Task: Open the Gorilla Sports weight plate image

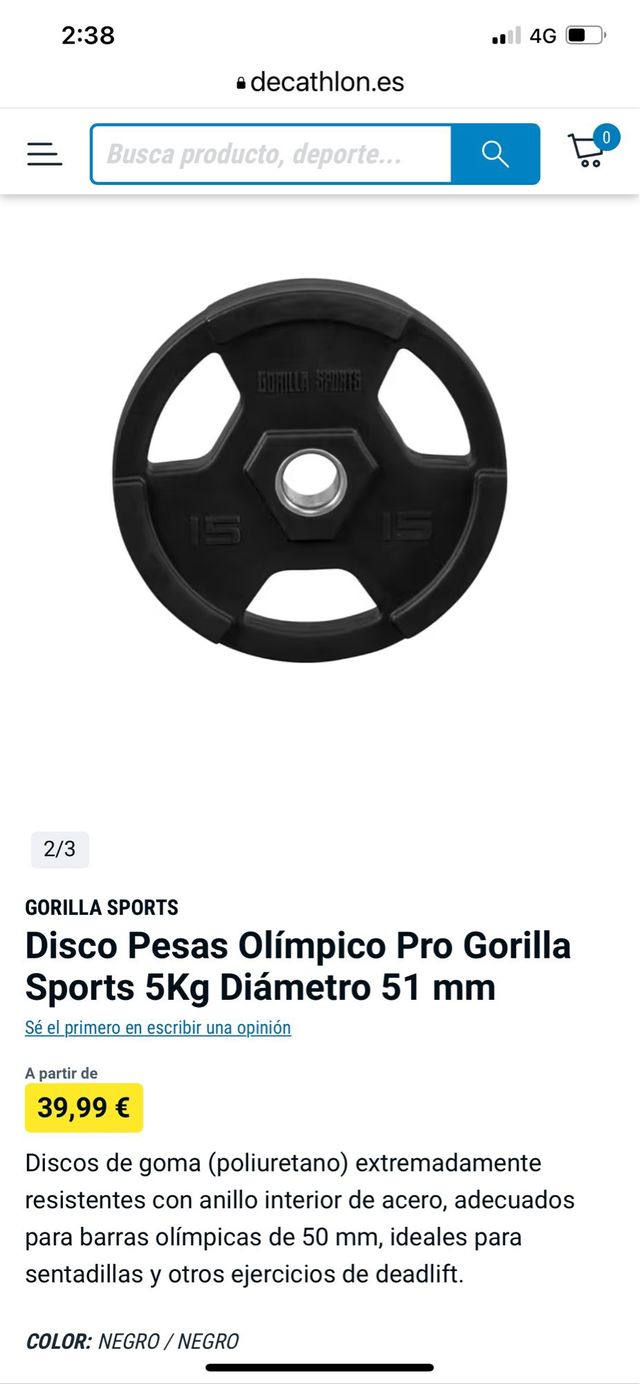Action: (x=310, y=470)
